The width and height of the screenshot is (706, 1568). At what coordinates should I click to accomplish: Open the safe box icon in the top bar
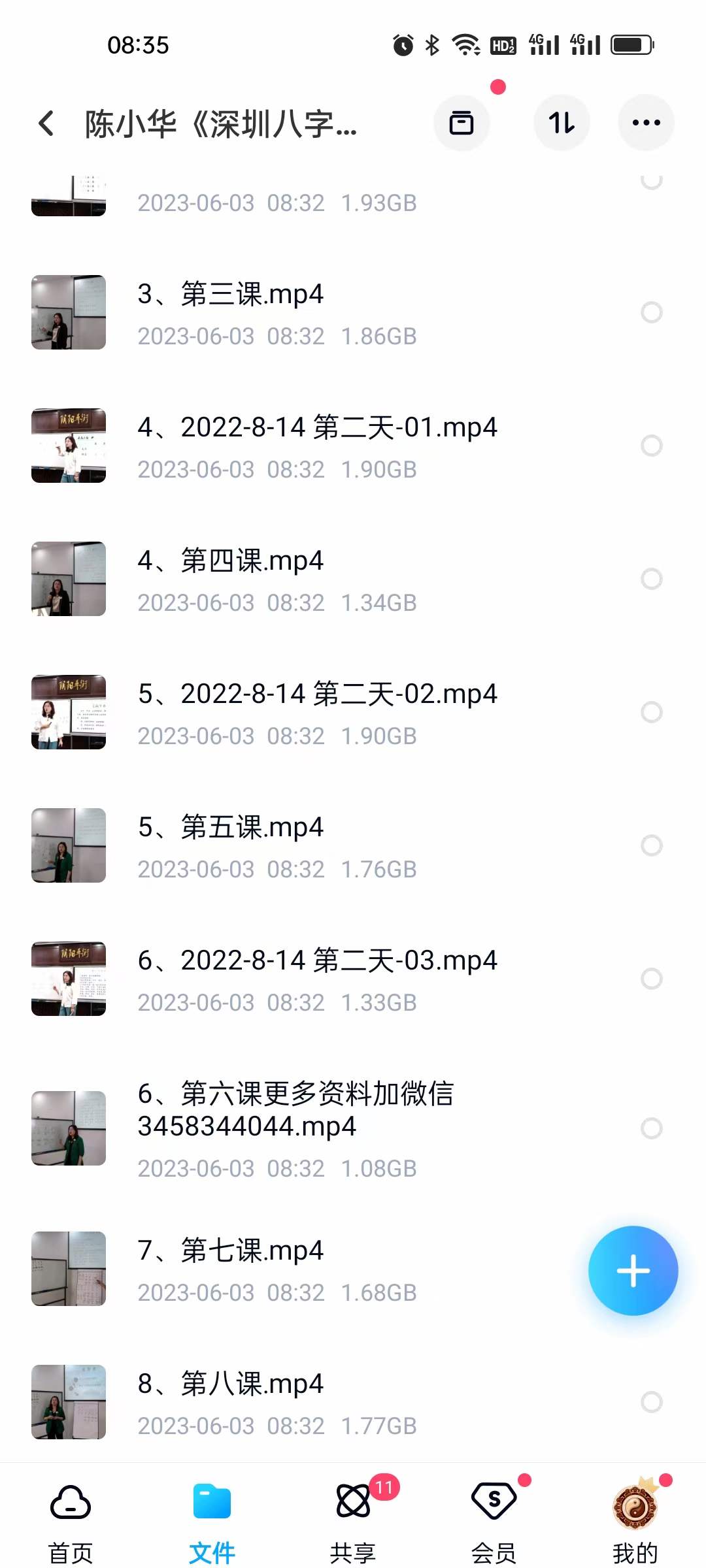pos(462,123)
